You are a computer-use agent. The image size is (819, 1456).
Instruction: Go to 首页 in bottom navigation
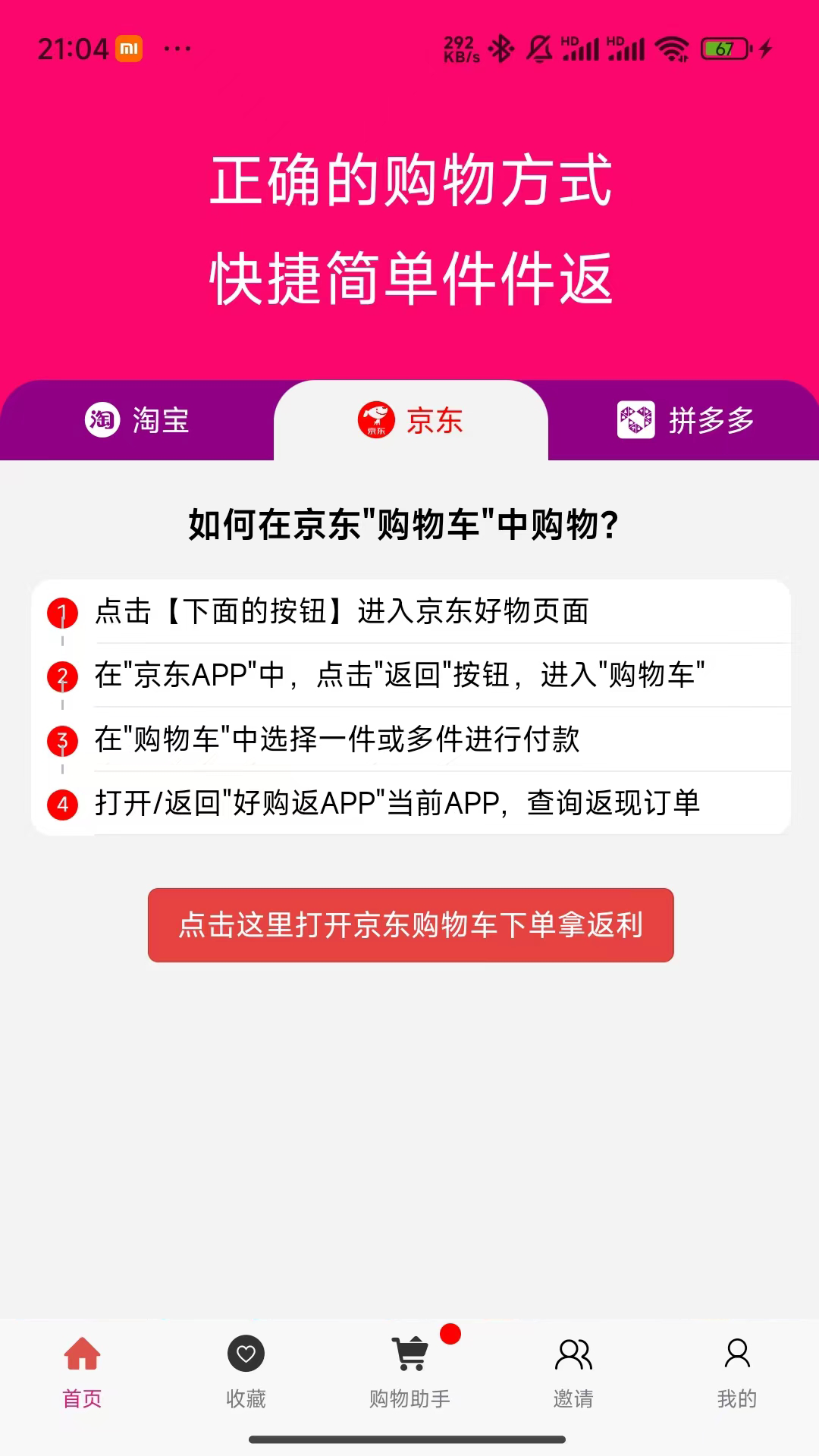pos(82,1373)
